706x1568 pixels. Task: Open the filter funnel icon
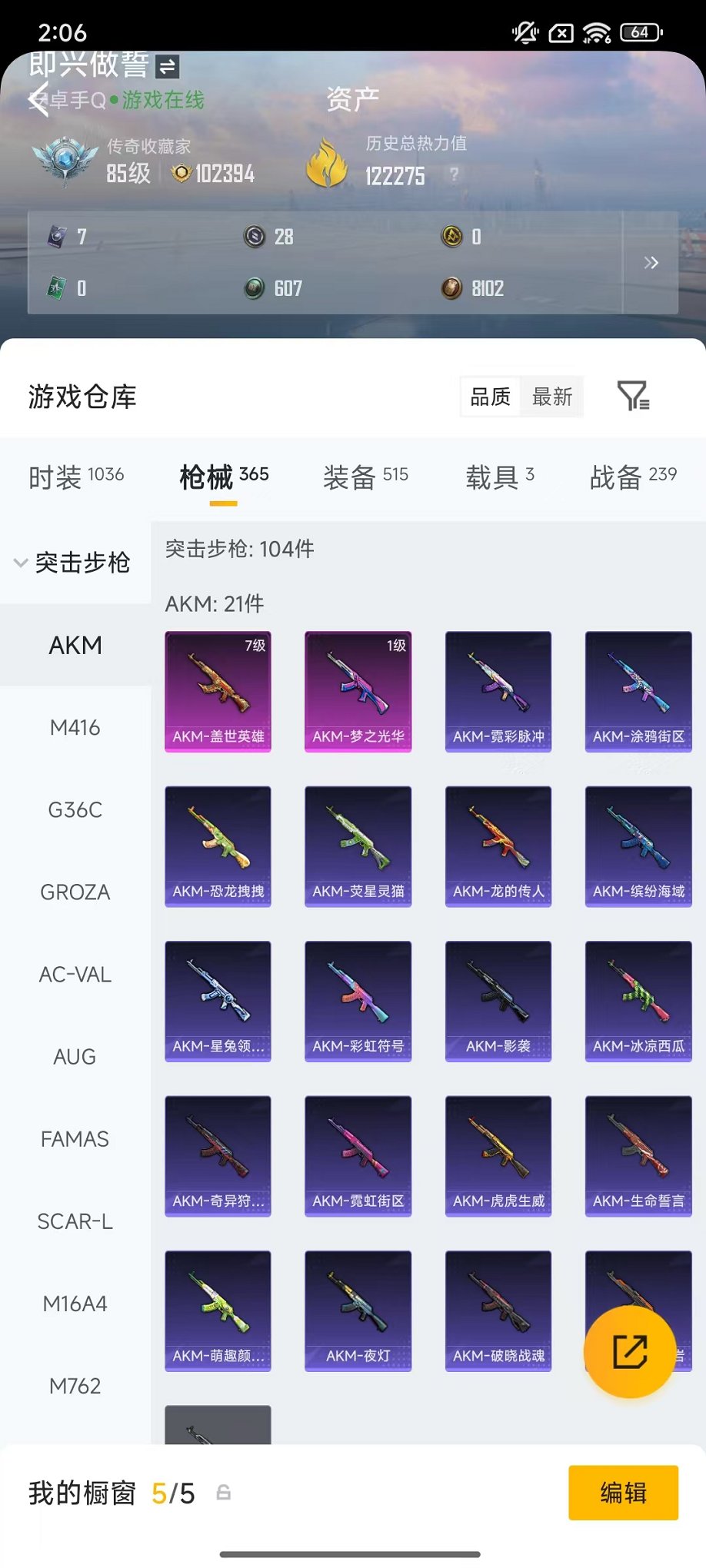click(633, 397)
